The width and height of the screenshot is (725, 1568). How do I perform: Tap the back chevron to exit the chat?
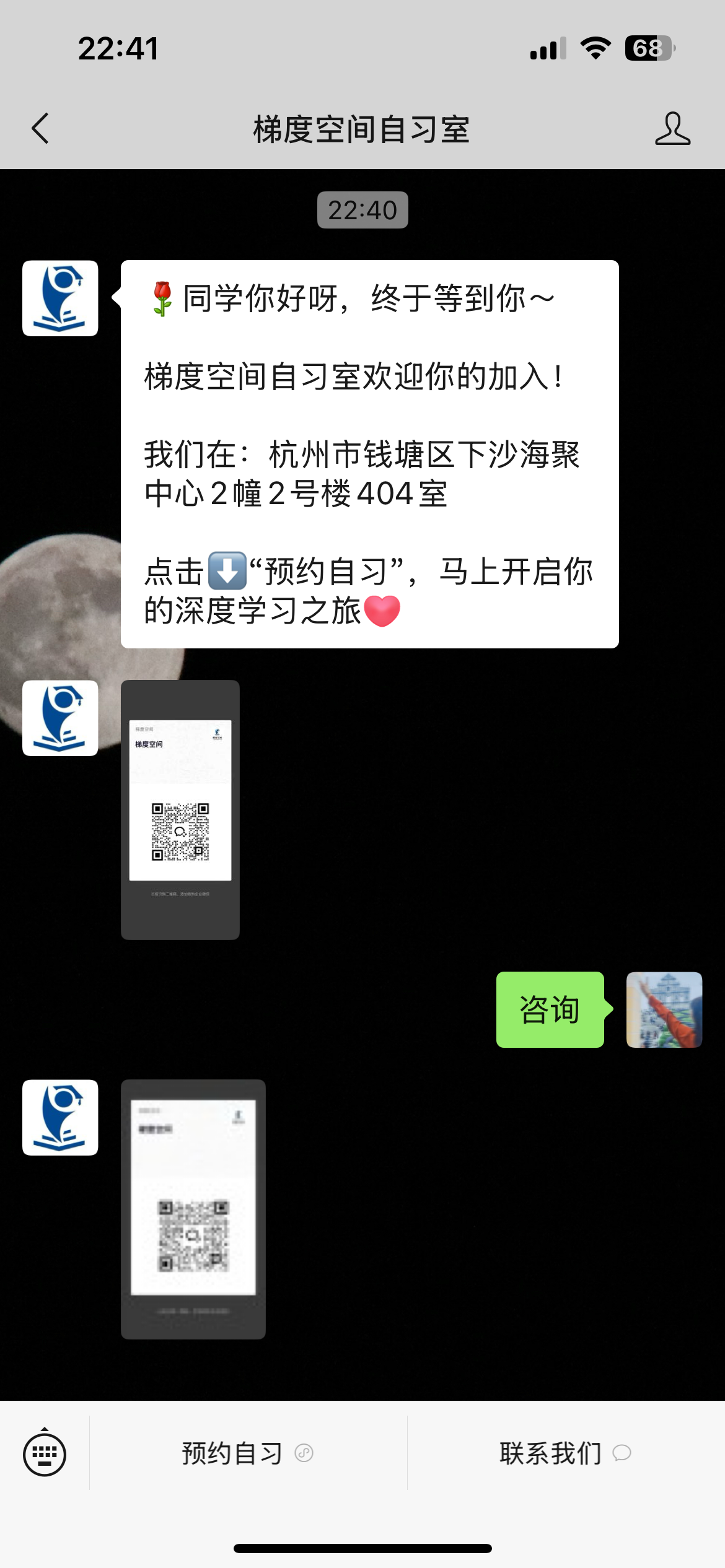[40, 130]
